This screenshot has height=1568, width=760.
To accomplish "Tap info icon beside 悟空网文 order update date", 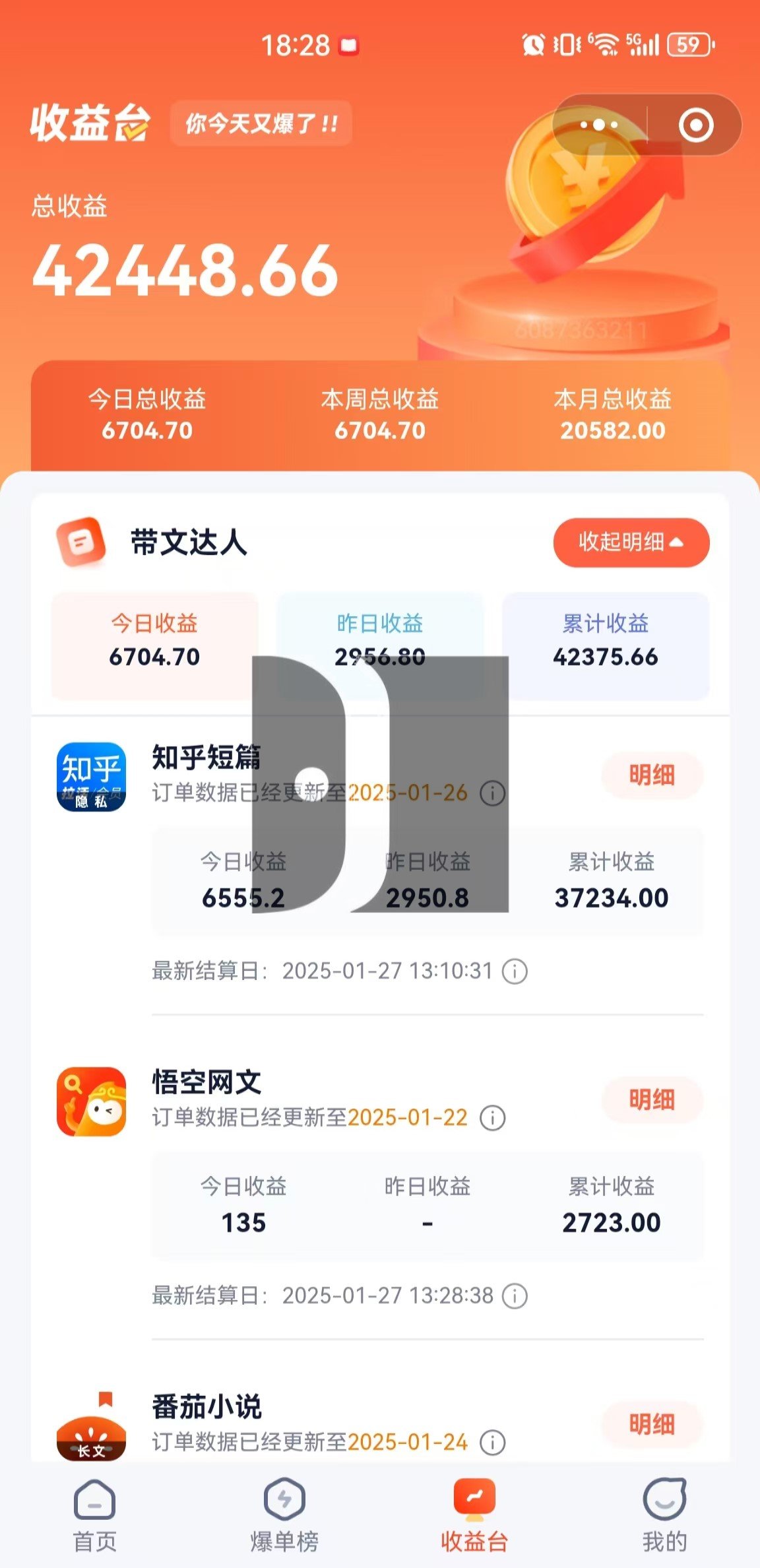I will tap(492, 1118).
